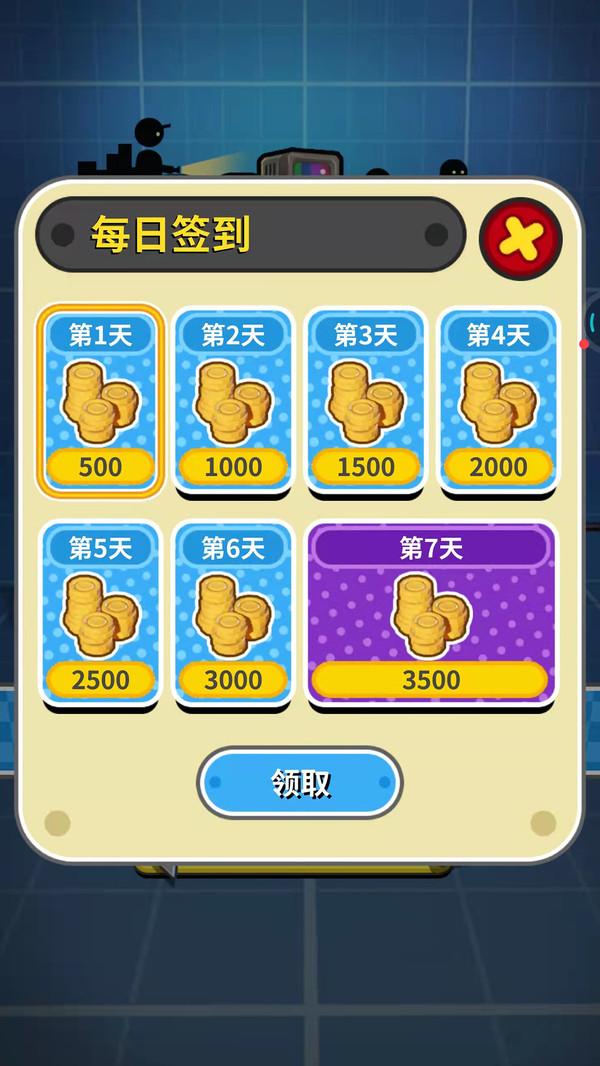Select the 第3天 1500 coins reward card
The height and width of the screenshot is (1066, 600).
pyautogui.click(x=366, y=400)
